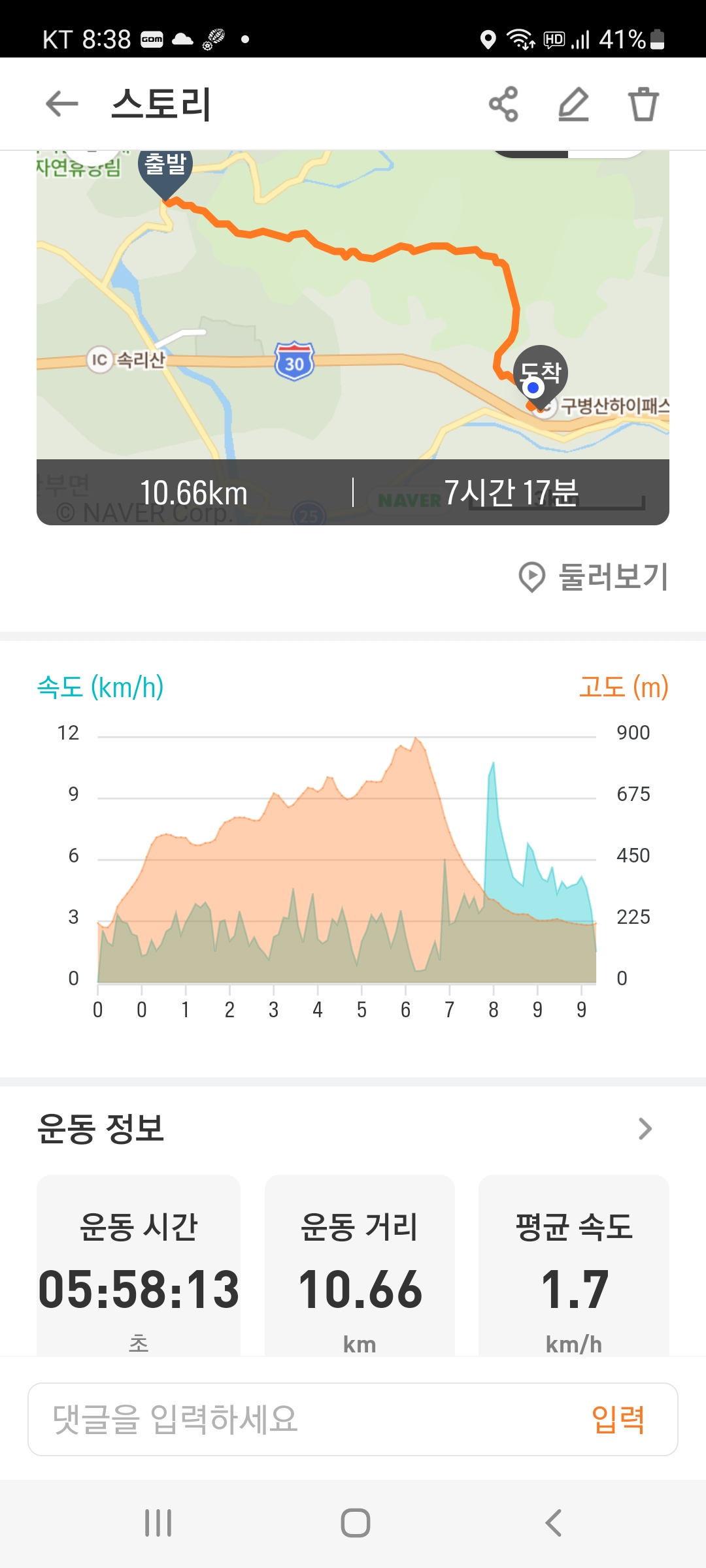Delete this story with the trash icon
Viewport: 706px width, 1568px height.
coord(643,104)
